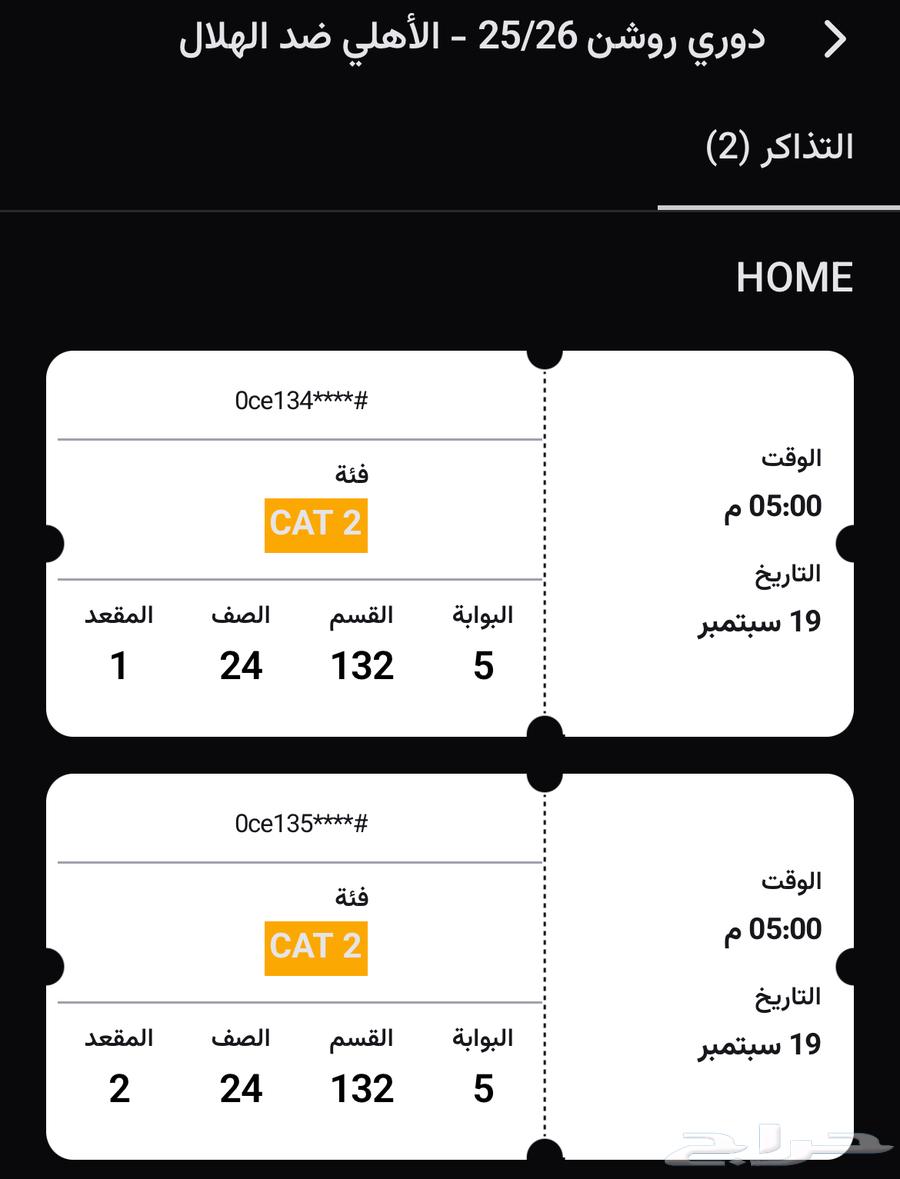Click the المقعد header on first ticket
This screenshot has height=1179, width=900.
click(118, 614)
